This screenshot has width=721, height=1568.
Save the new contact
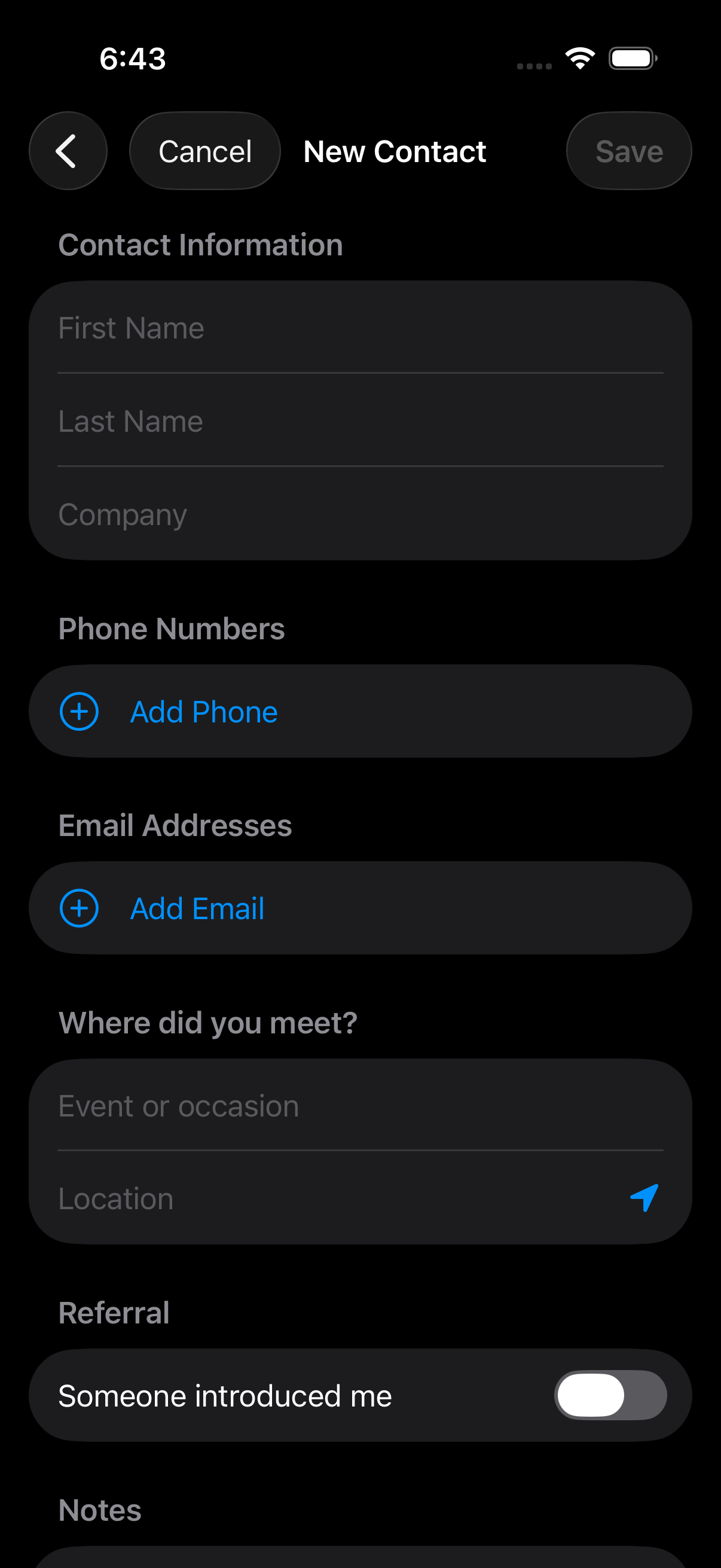click(628, 150)
